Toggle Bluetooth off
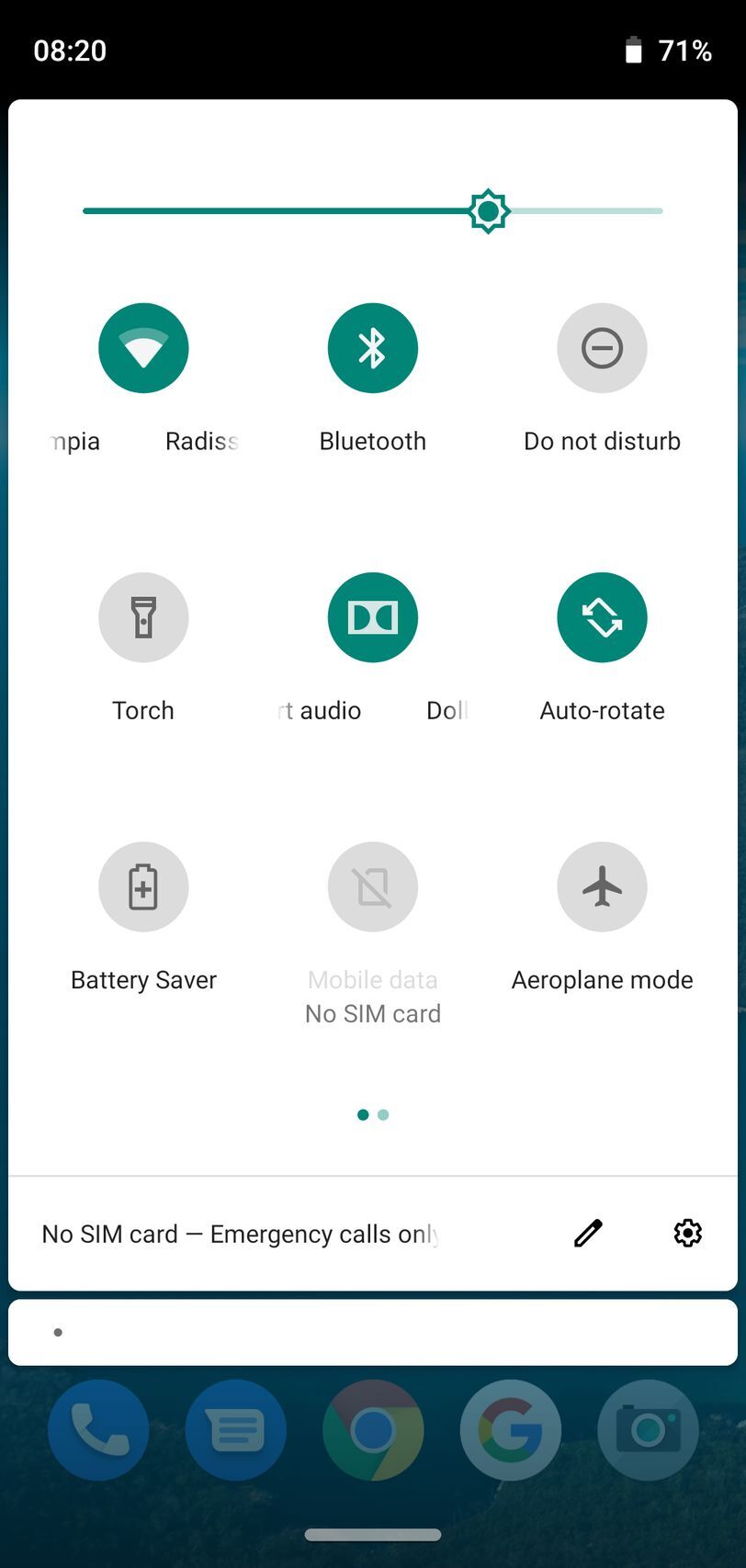The height and width of the screenshot is (1568, 746). pos(373,348)
